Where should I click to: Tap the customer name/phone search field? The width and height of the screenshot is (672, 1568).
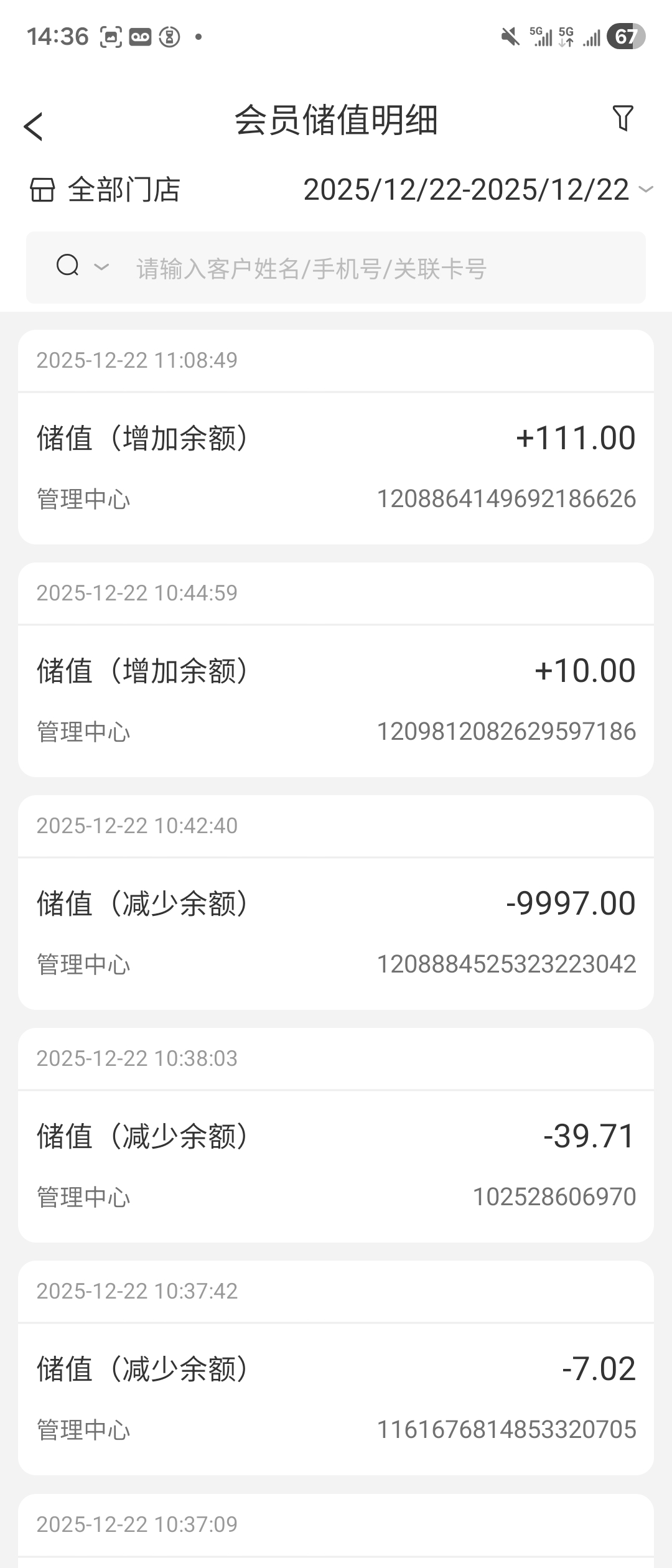click(373, 269)
